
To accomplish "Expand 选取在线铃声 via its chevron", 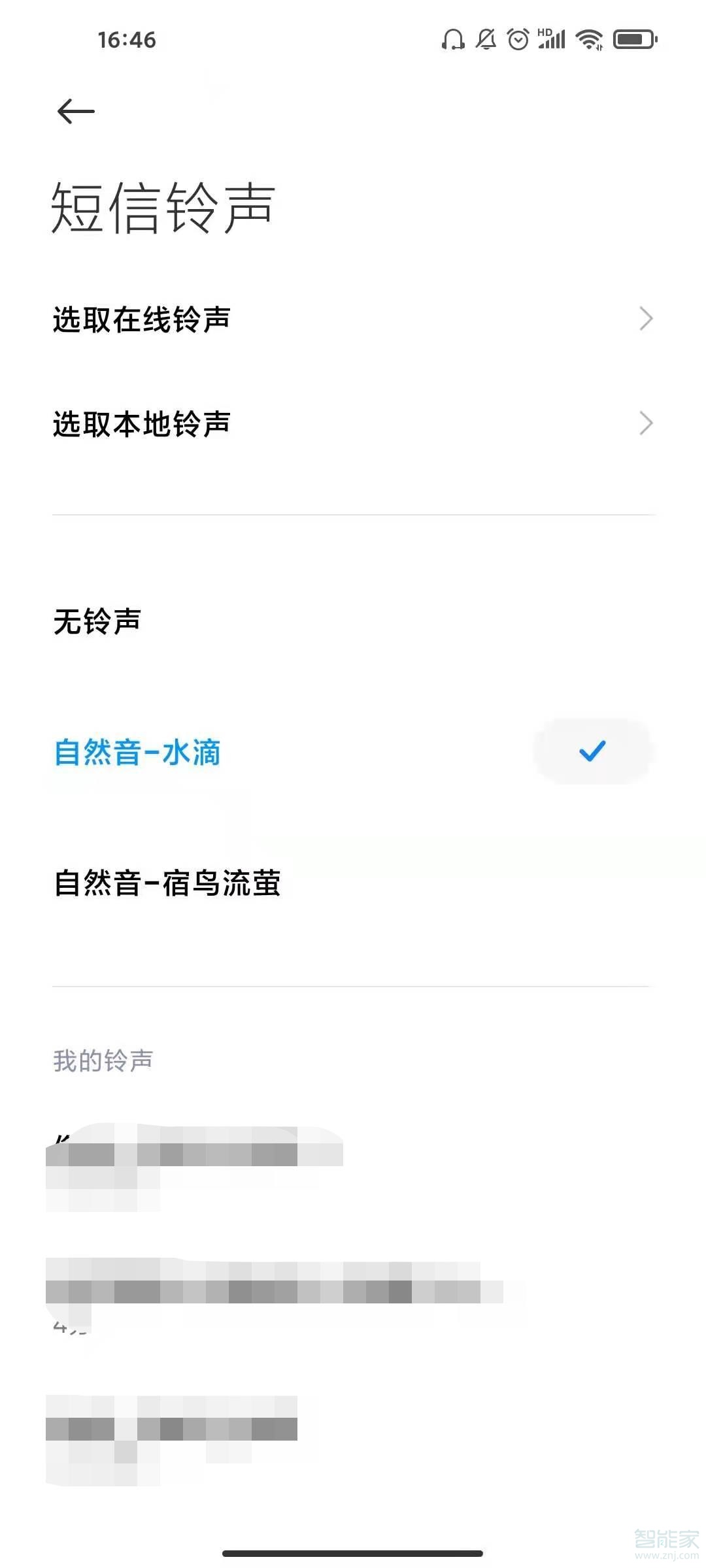I will coord(647,318).
